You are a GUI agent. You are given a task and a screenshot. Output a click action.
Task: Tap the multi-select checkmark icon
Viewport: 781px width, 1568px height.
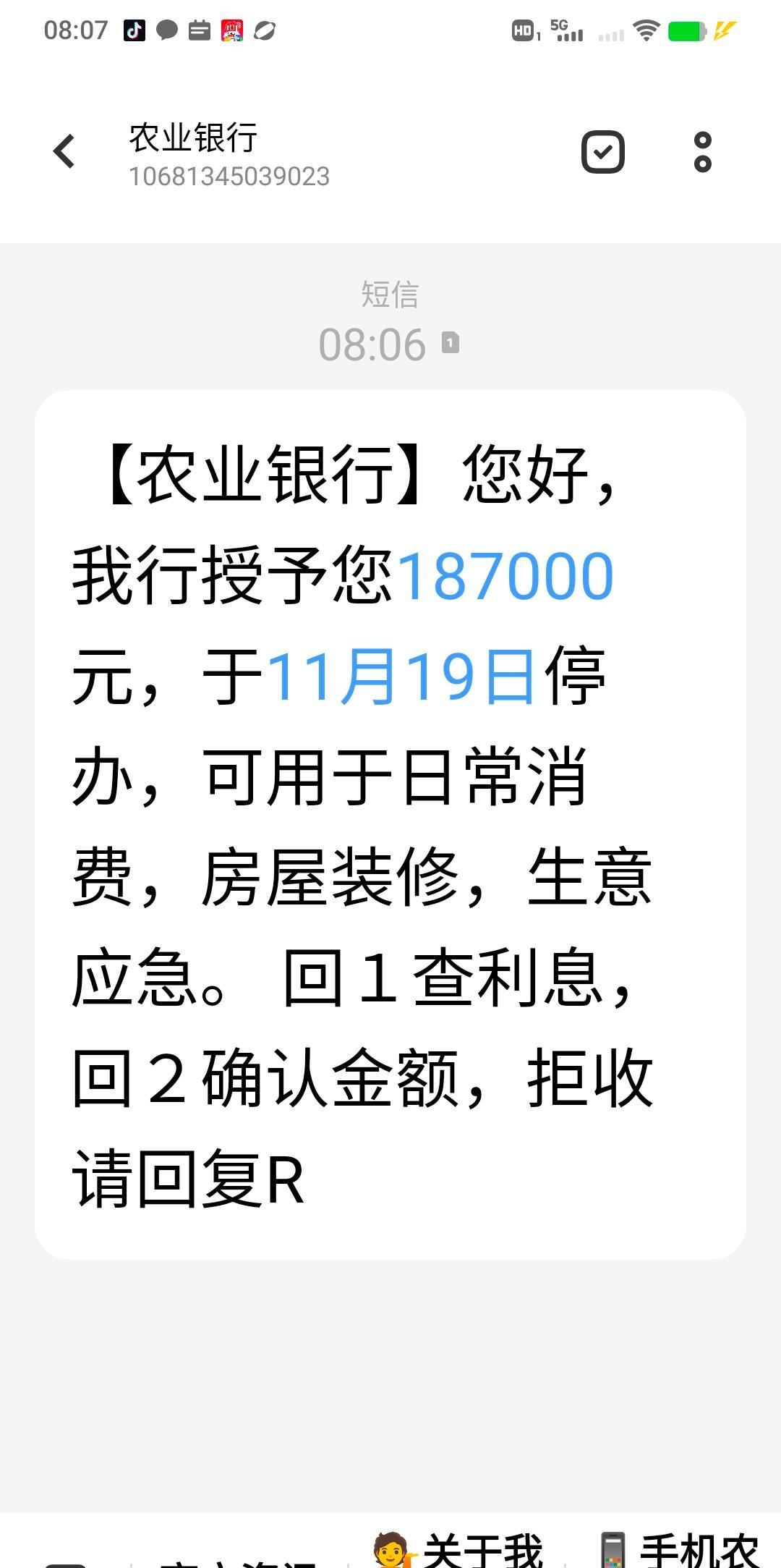click(x=602, y=152)
